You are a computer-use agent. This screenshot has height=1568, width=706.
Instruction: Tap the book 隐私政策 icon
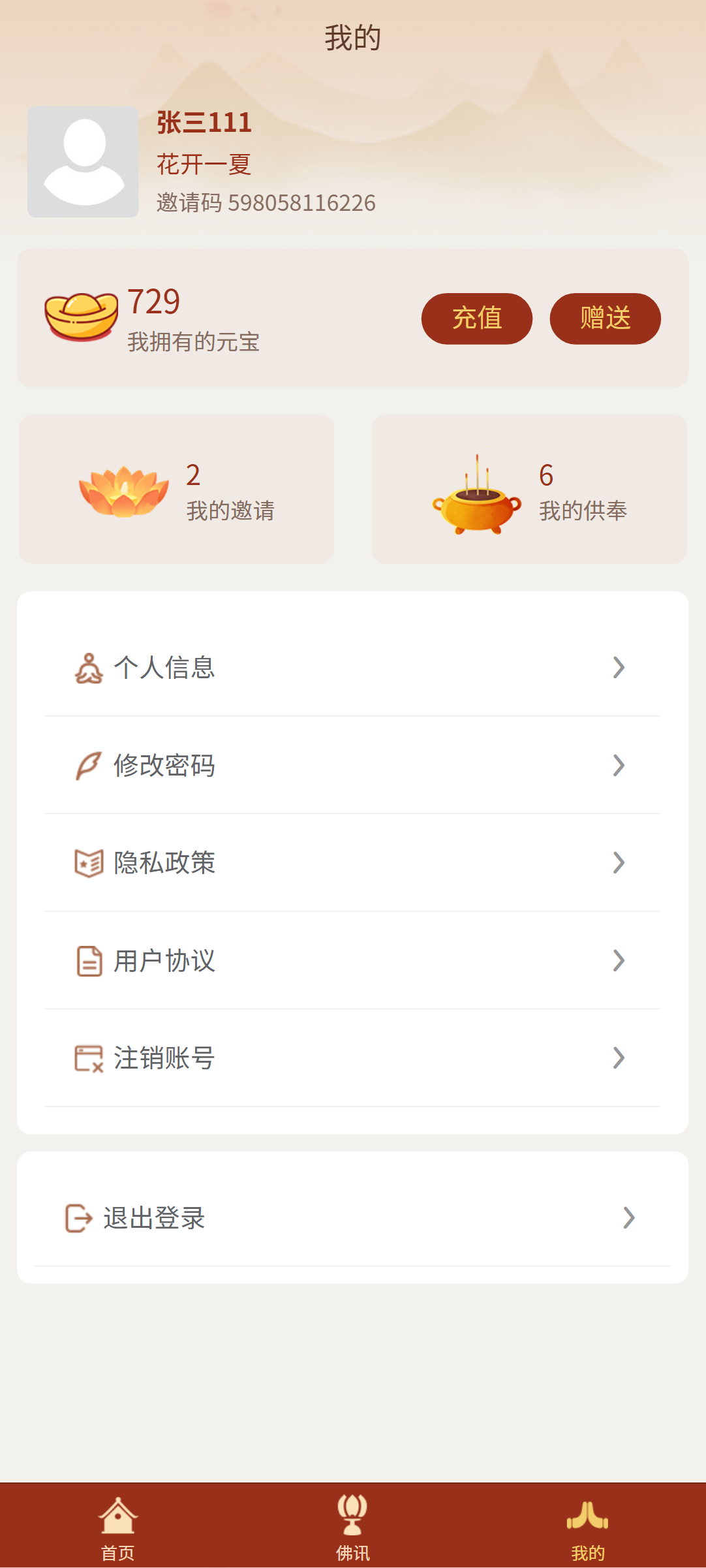[x=89, y=863]
